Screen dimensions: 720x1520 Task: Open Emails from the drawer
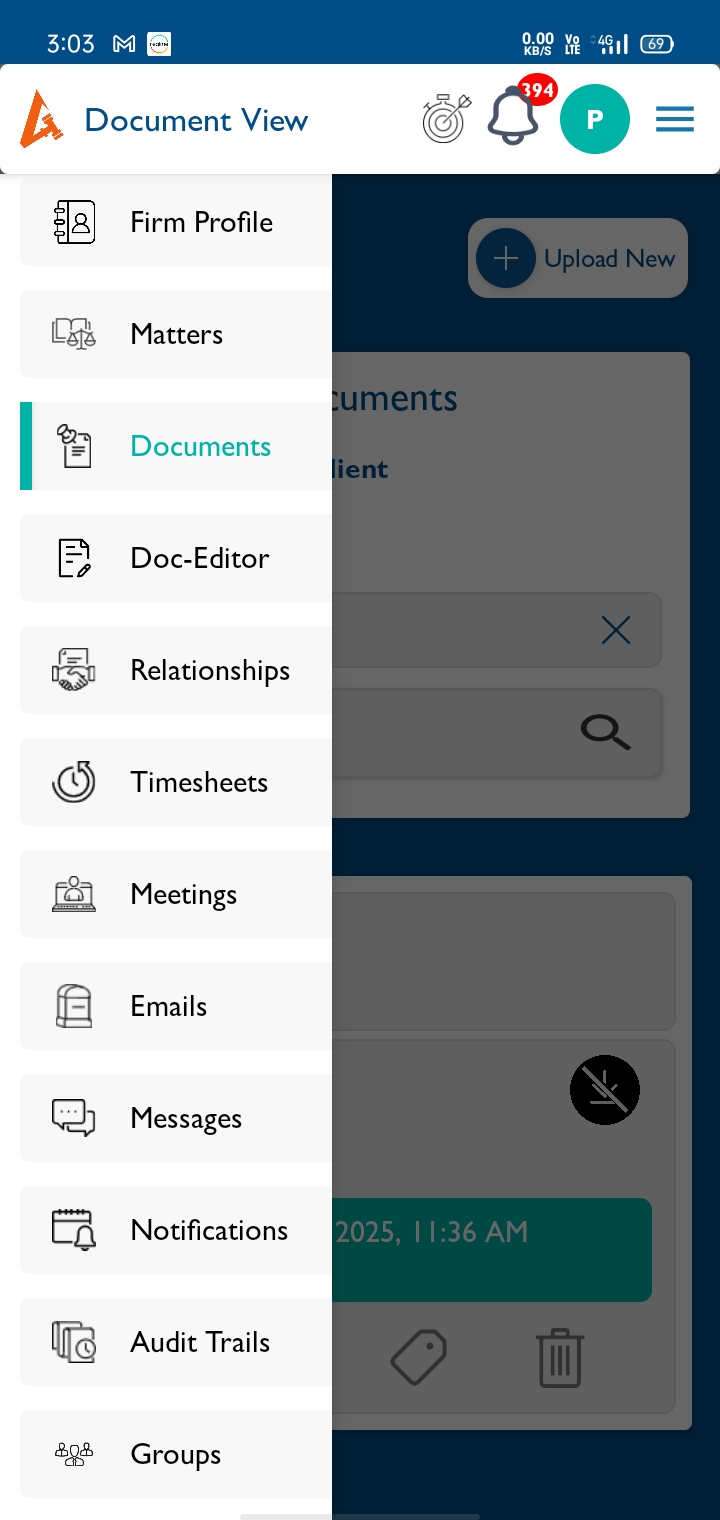(x=176, y=1006)
